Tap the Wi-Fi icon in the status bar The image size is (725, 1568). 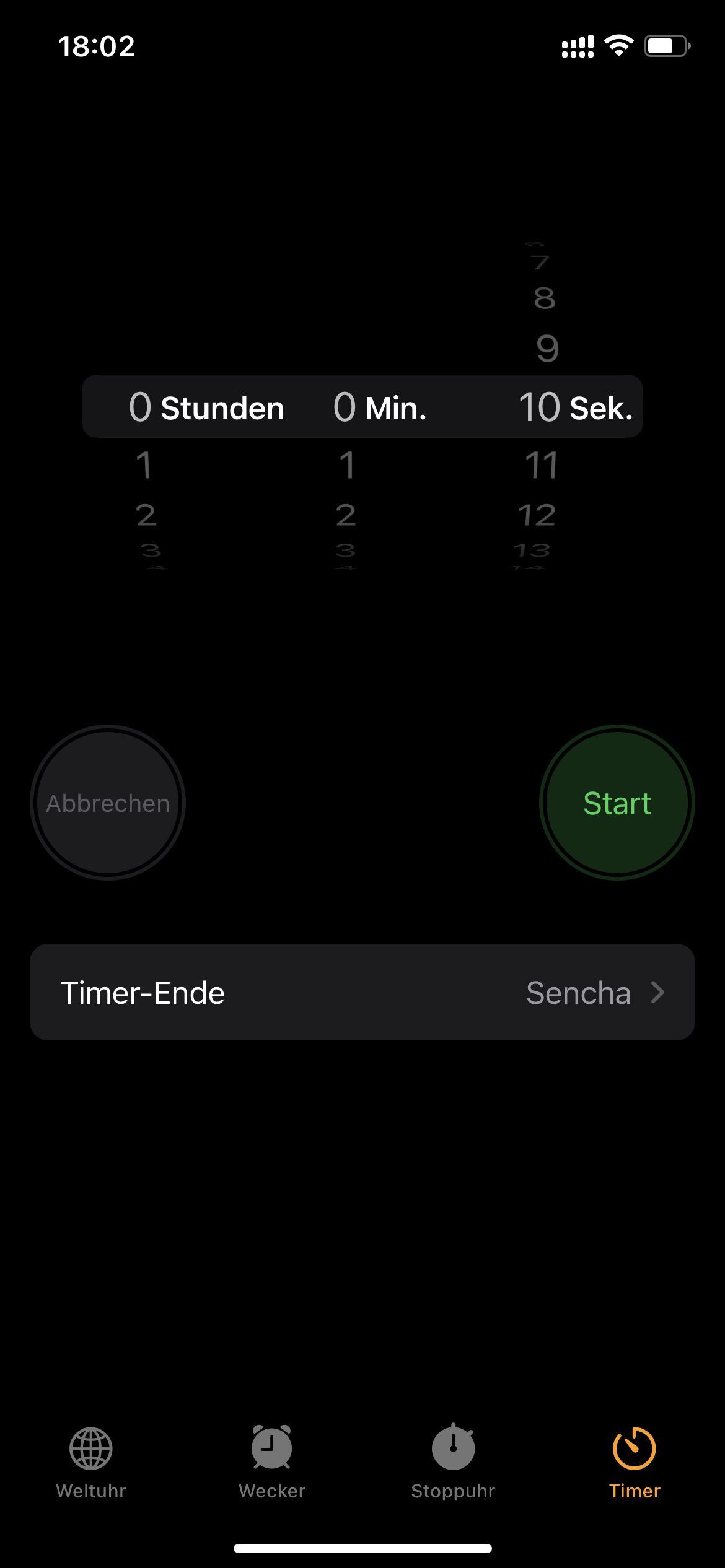[x=618, y=45]
